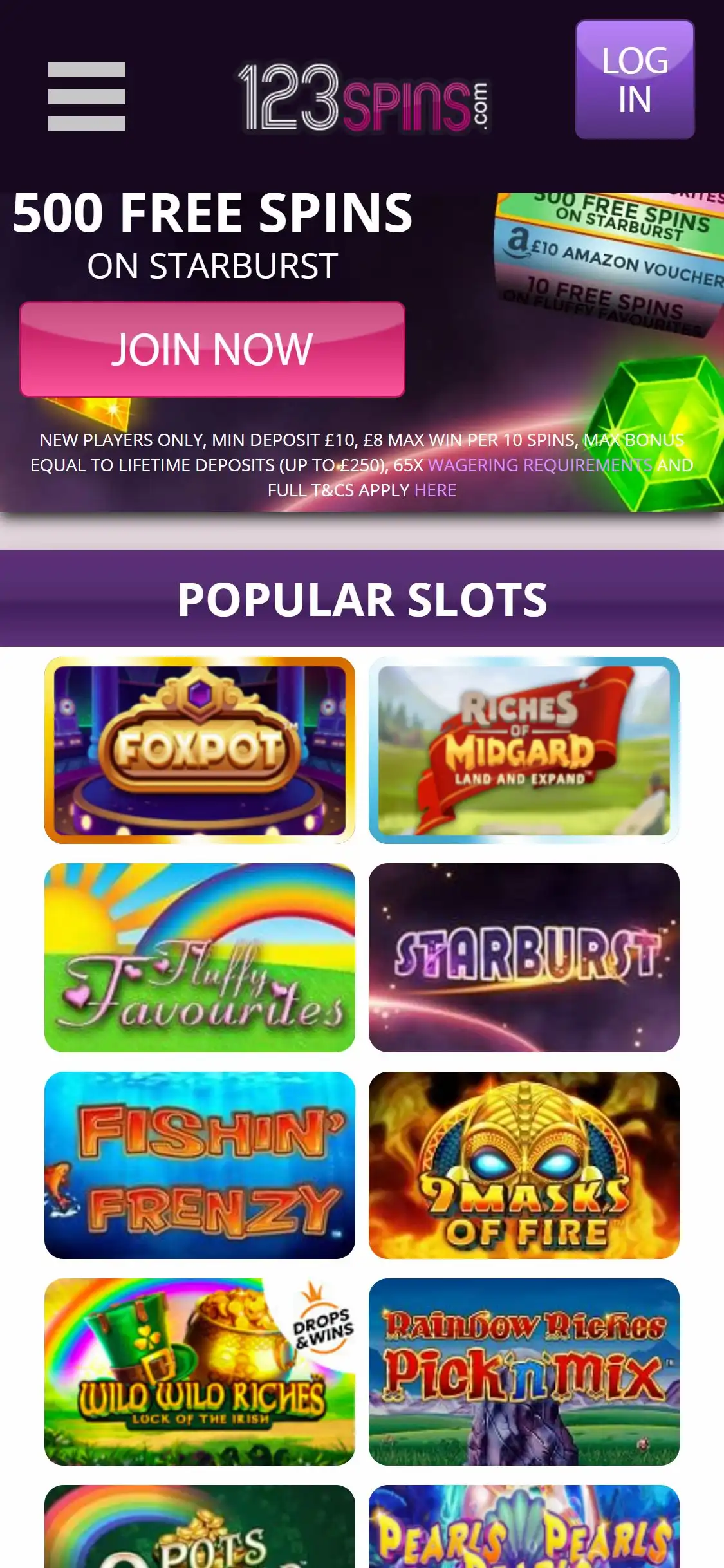Viewport: 724px width, 1568px height.
Task: Launch Rainbow Riches Pick'n'Mix
Action: (524, 1372)
